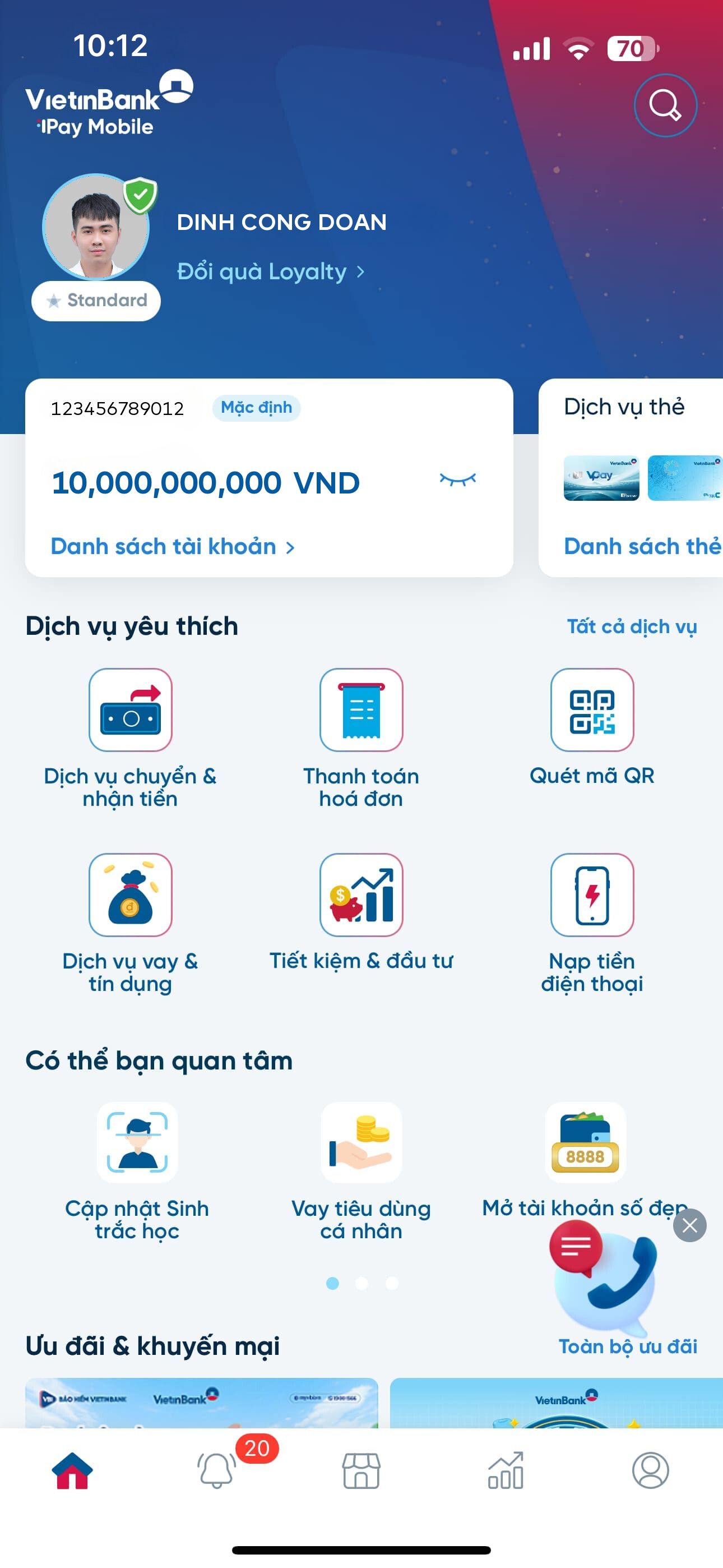The width and height of the screenshot is (723, 1568).
Task: Open Cập nhật Sinh trắc học
Action: [137, 1142]
